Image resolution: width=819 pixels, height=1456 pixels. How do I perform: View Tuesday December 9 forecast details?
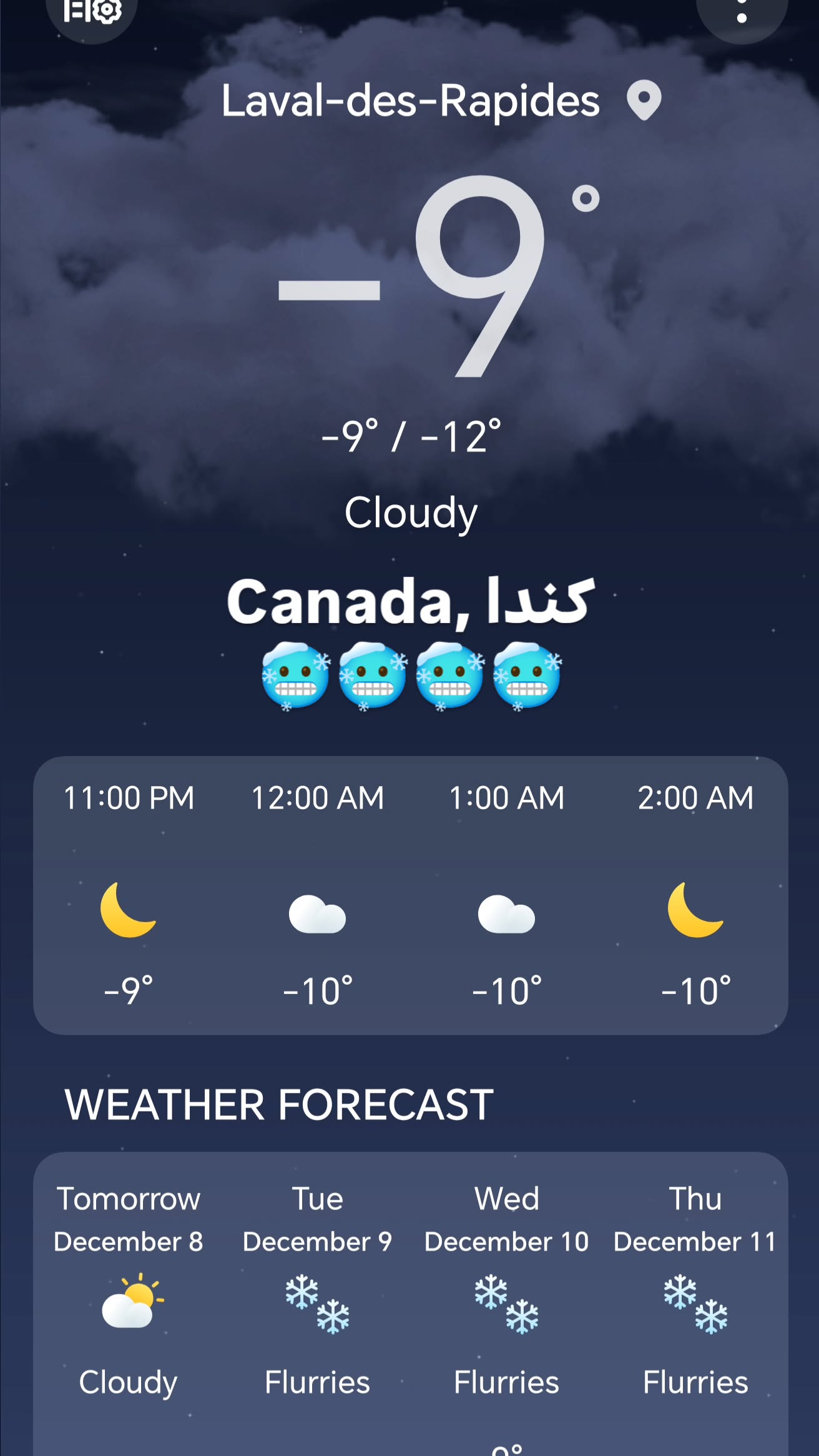click(x=317, y=1304)
